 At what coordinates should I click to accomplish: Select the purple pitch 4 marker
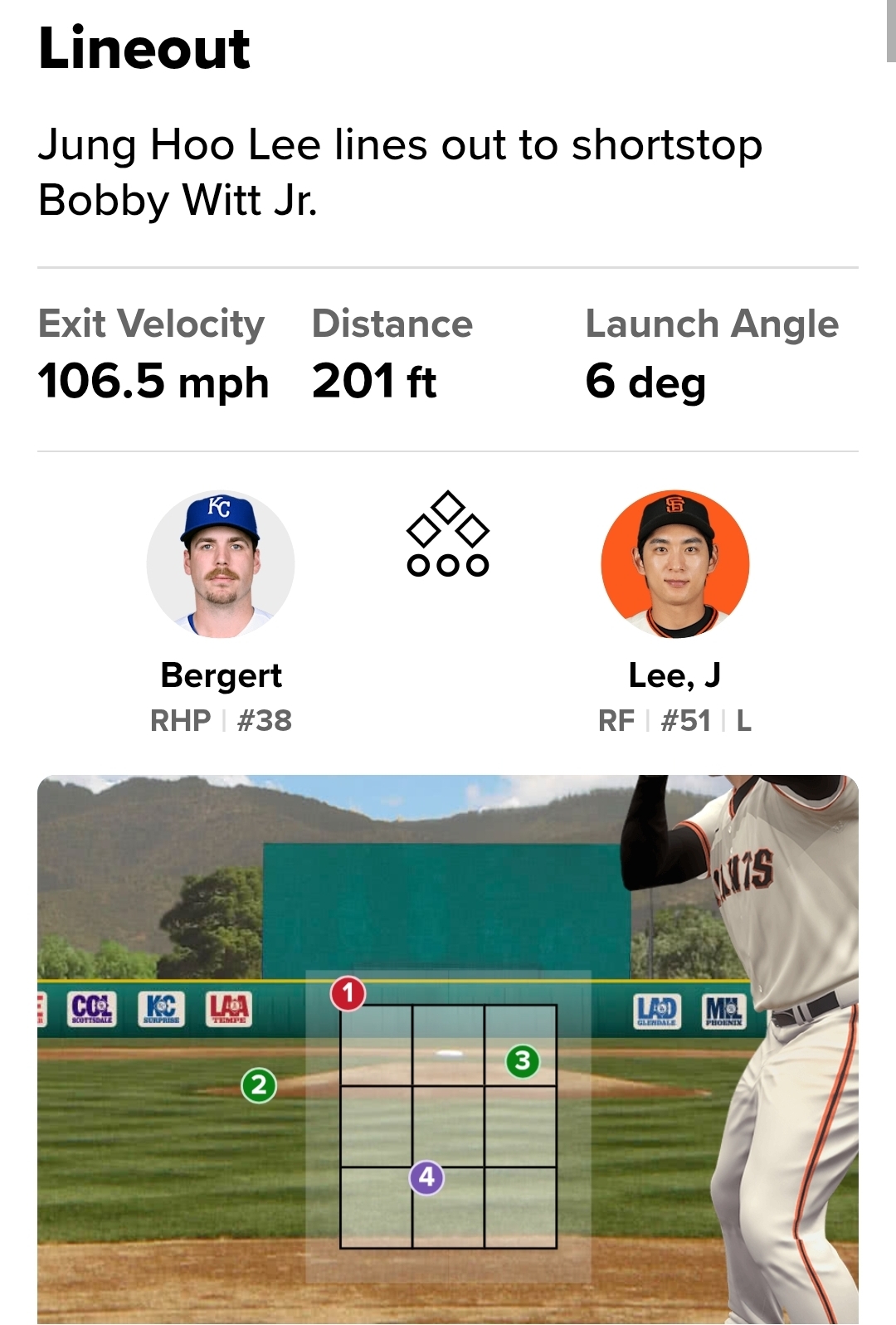coord(426,1176)
